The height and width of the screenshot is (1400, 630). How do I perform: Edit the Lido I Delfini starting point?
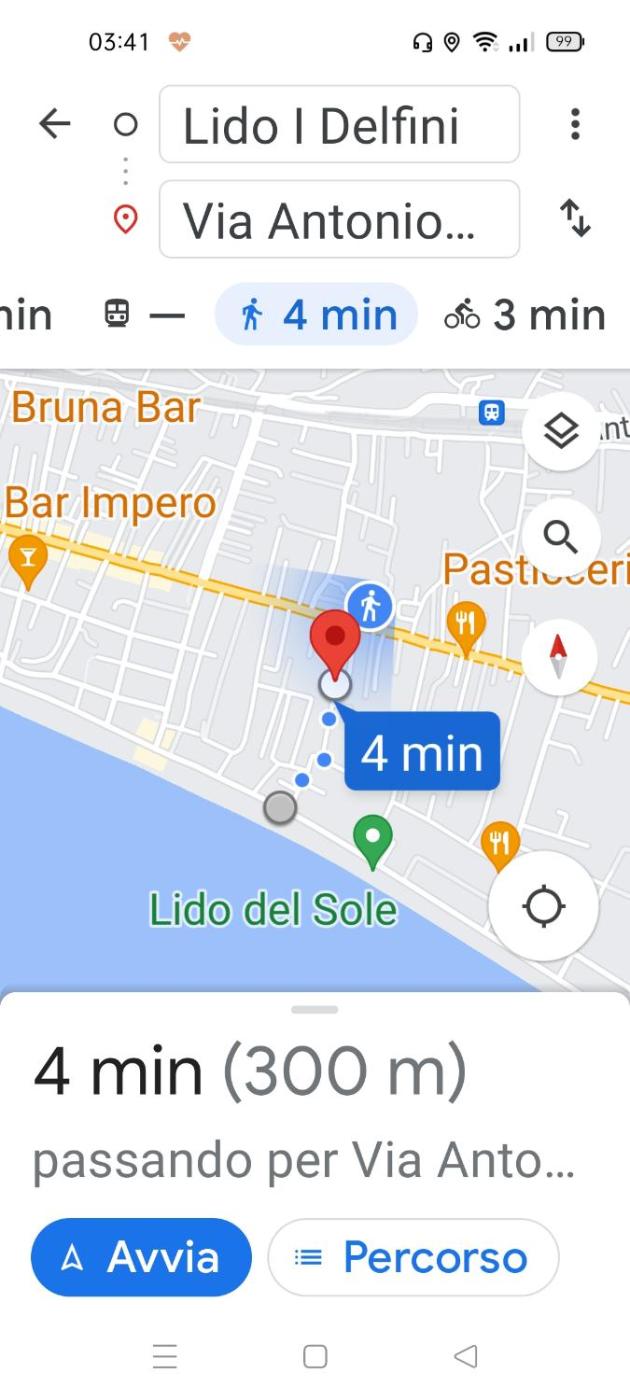pos(339,125)
